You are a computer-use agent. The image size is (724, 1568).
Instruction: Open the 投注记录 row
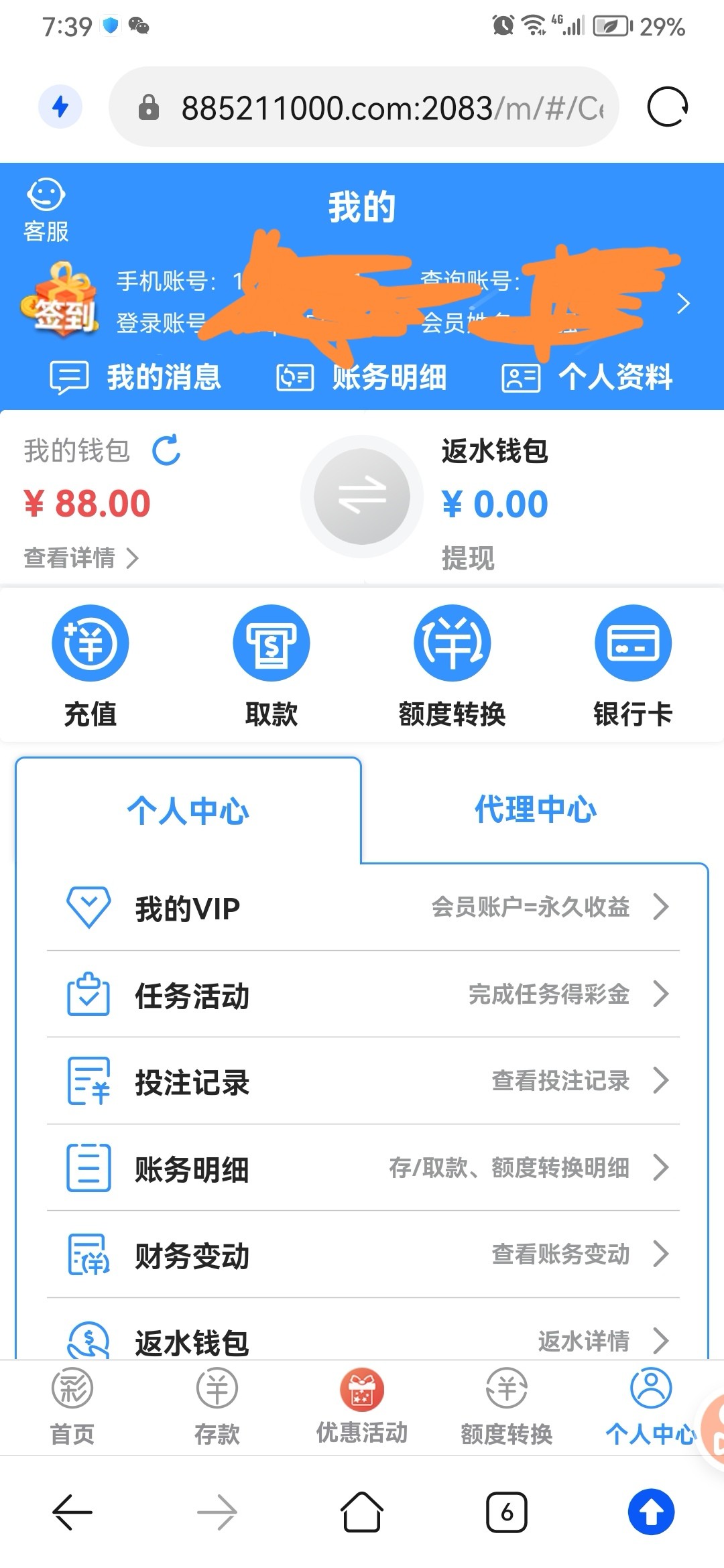pyautogui.click(x=363, y=1081)
